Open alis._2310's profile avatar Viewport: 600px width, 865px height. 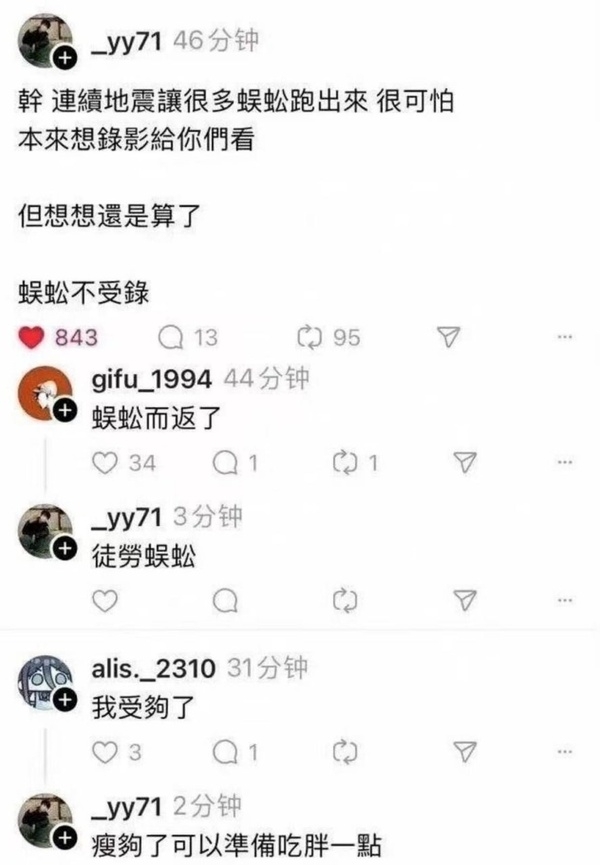coord(45,684)
